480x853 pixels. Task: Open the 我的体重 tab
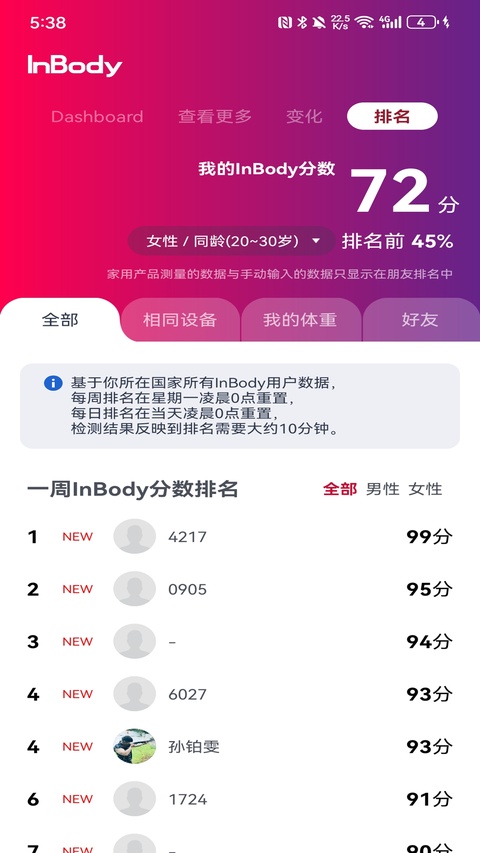tap(300, 320)
